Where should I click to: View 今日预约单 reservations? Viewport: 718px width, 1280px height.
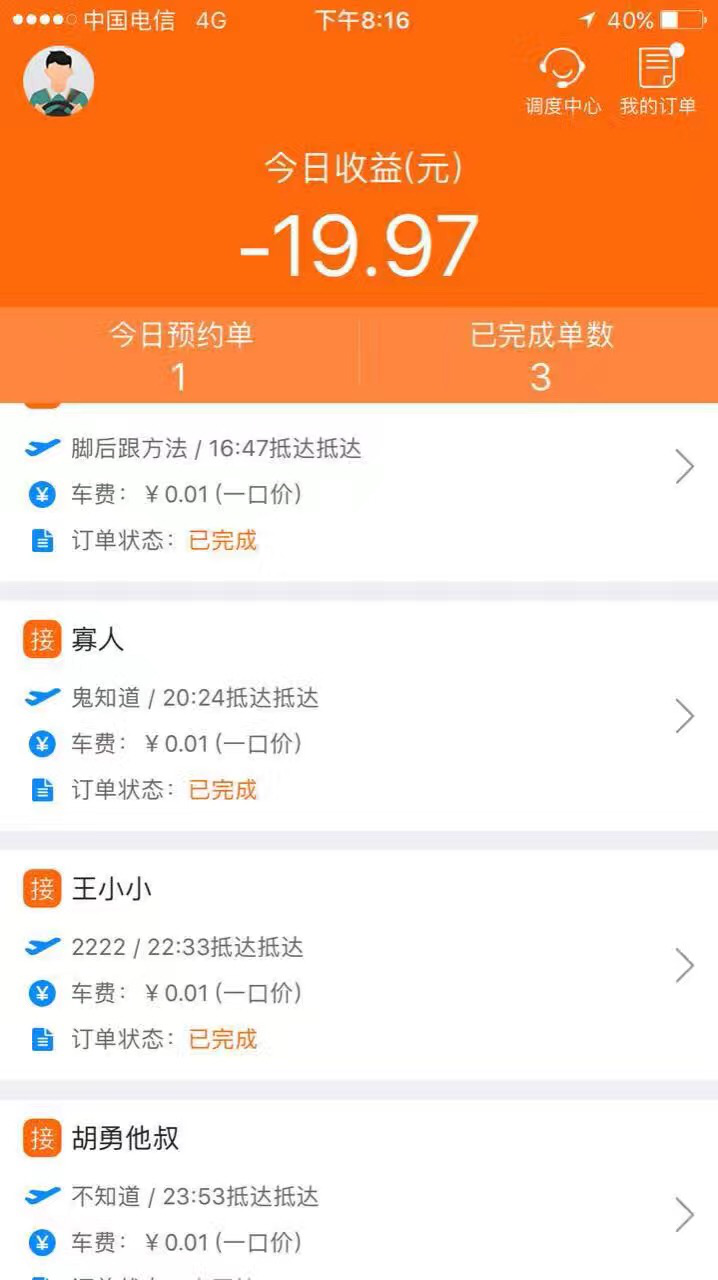pyautogui.click(x=180, y=355)
